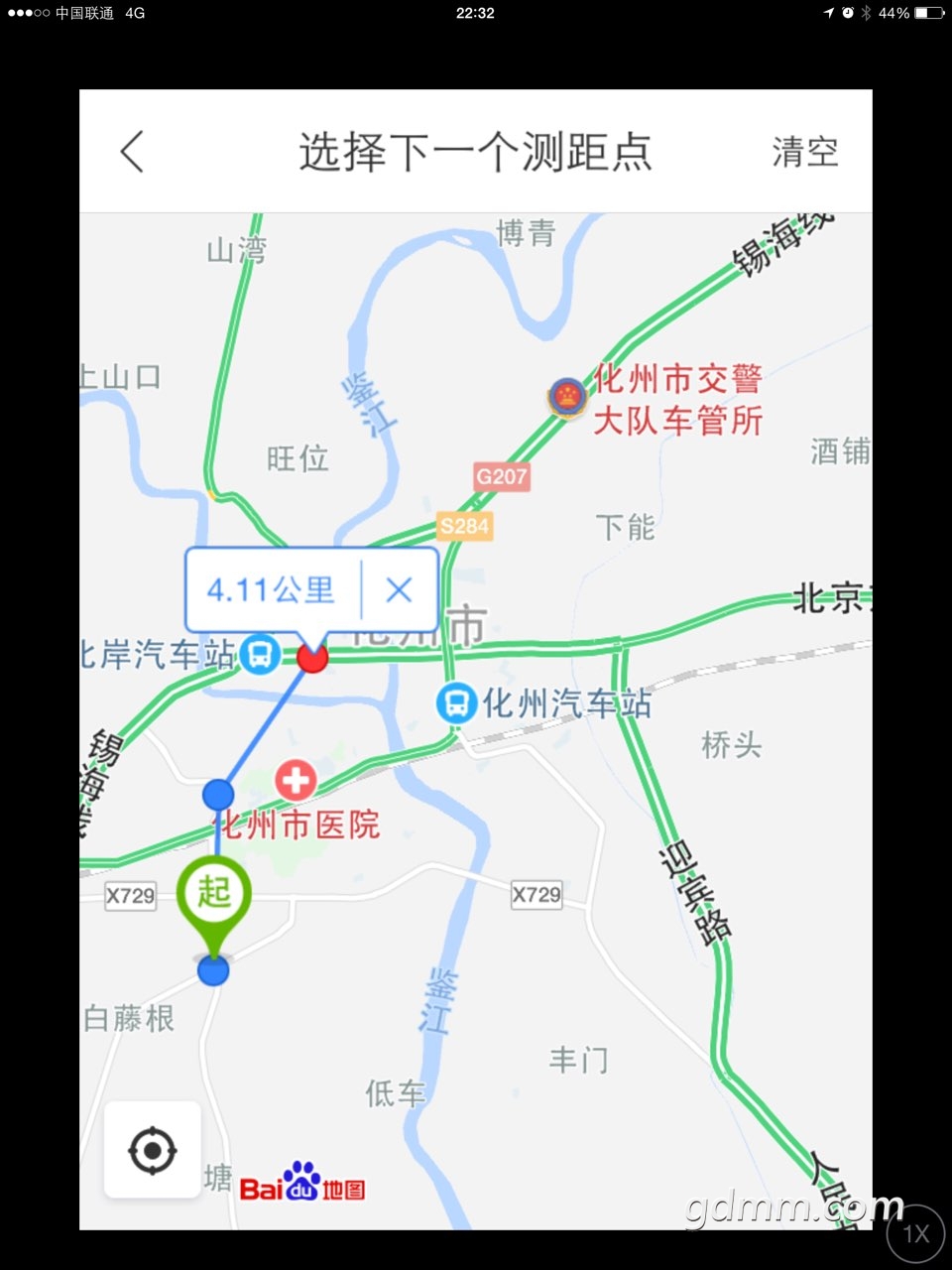Go back from distance measuring
952x1270 pixels.
(133, 152)
